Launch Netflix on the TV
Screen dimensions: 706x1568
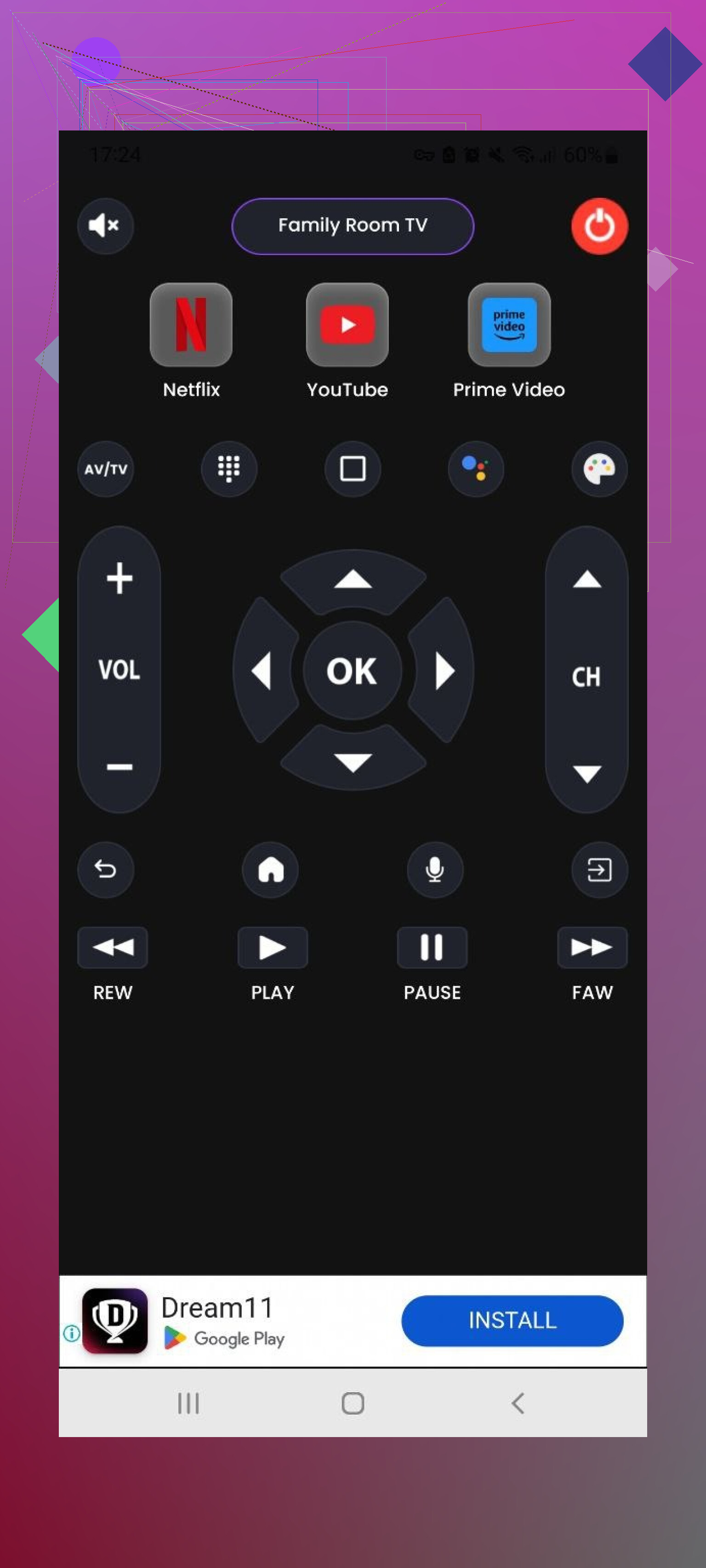[191, 324]
